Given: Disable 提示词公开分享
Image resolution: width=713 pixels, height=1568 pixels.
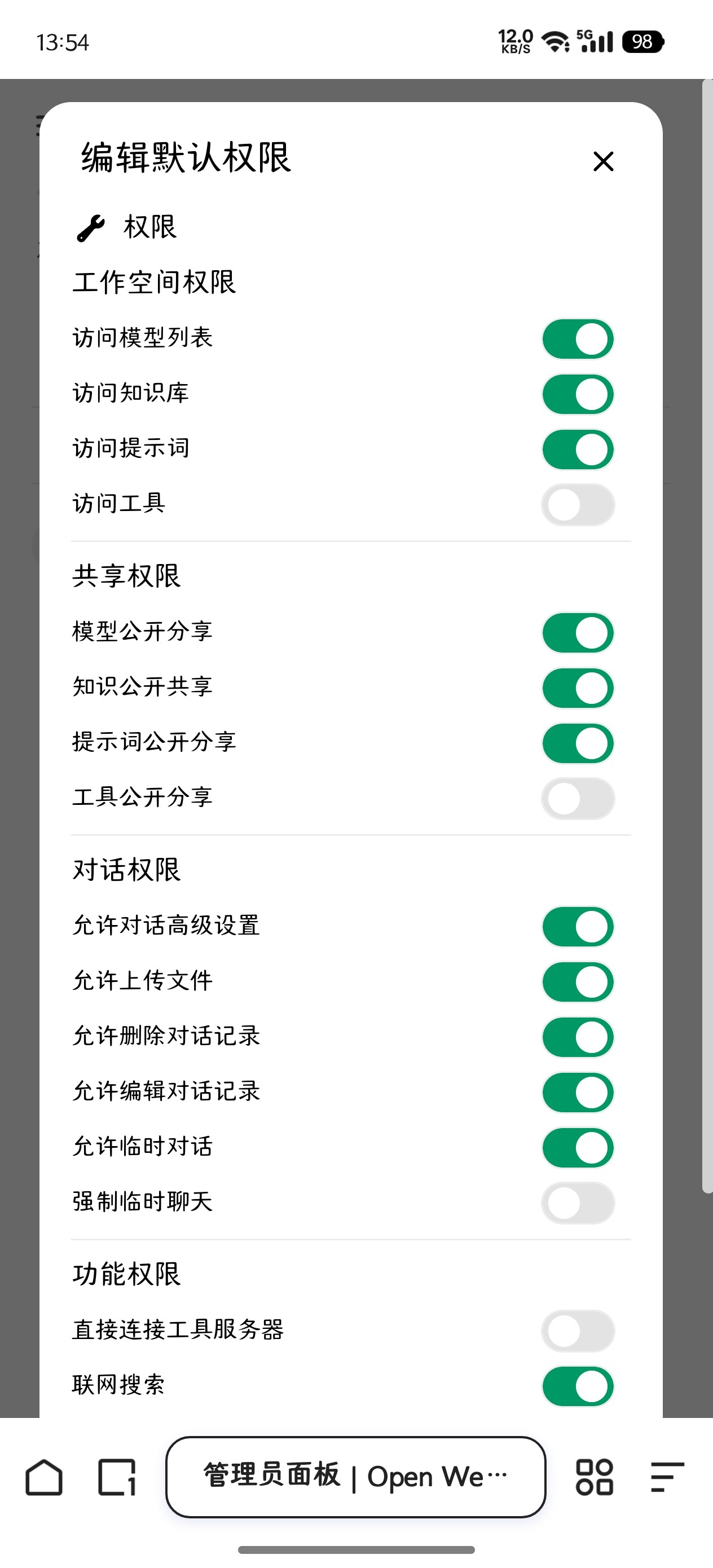Looking at the screenshot, I should (x=578, y=744).
